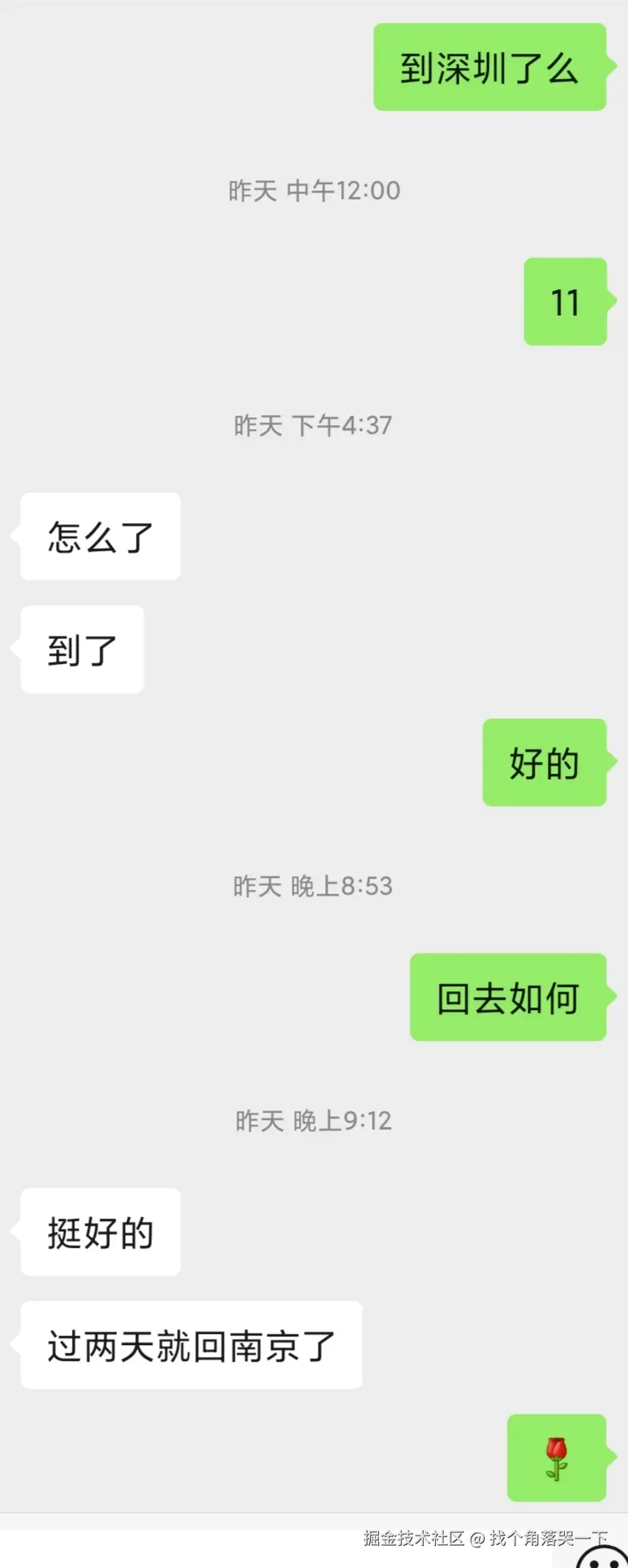Open the emoji sticker panel
Image resolution: width=628 pixels, height=1568 pixels.
(602, 1558)
